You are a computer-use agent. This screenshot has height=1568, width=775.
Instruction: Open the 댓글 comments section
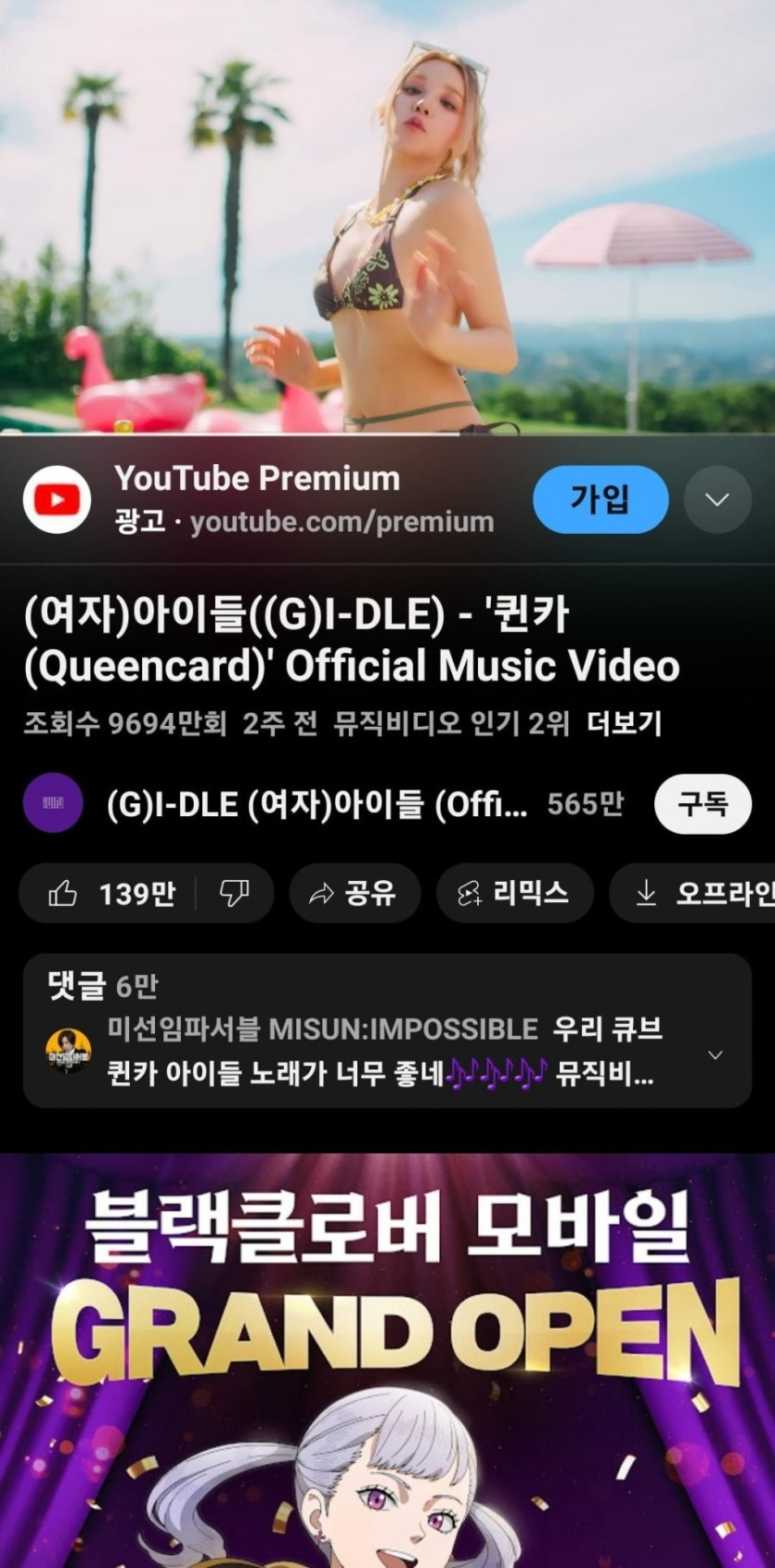pyautogui.click(x=386, y=1030)
